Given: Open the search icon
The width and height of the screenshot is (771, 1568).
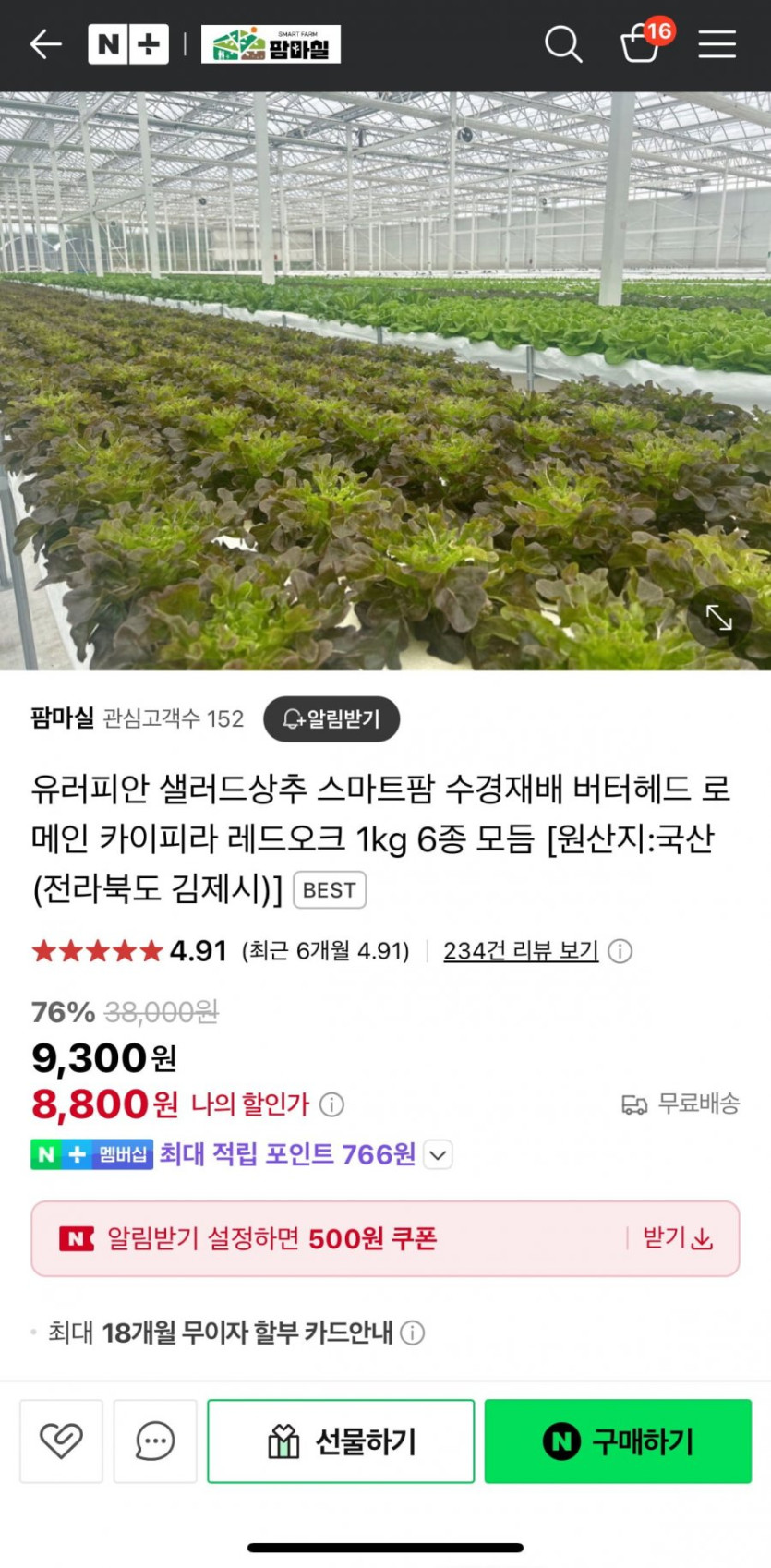Looking at the screenshot, I should [562, 43].
